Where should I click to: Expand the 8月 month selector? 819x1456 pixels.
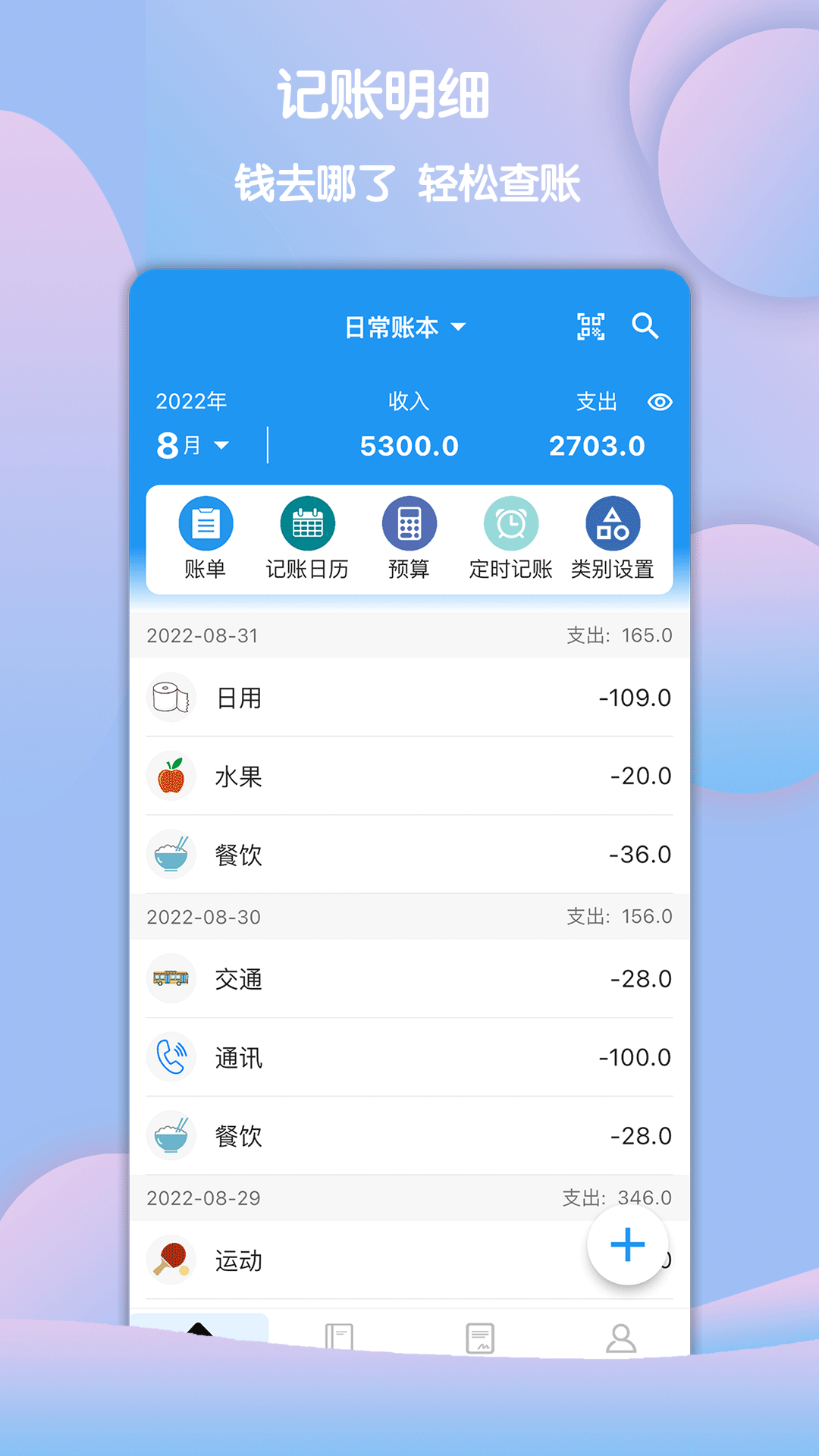point(190,447)
